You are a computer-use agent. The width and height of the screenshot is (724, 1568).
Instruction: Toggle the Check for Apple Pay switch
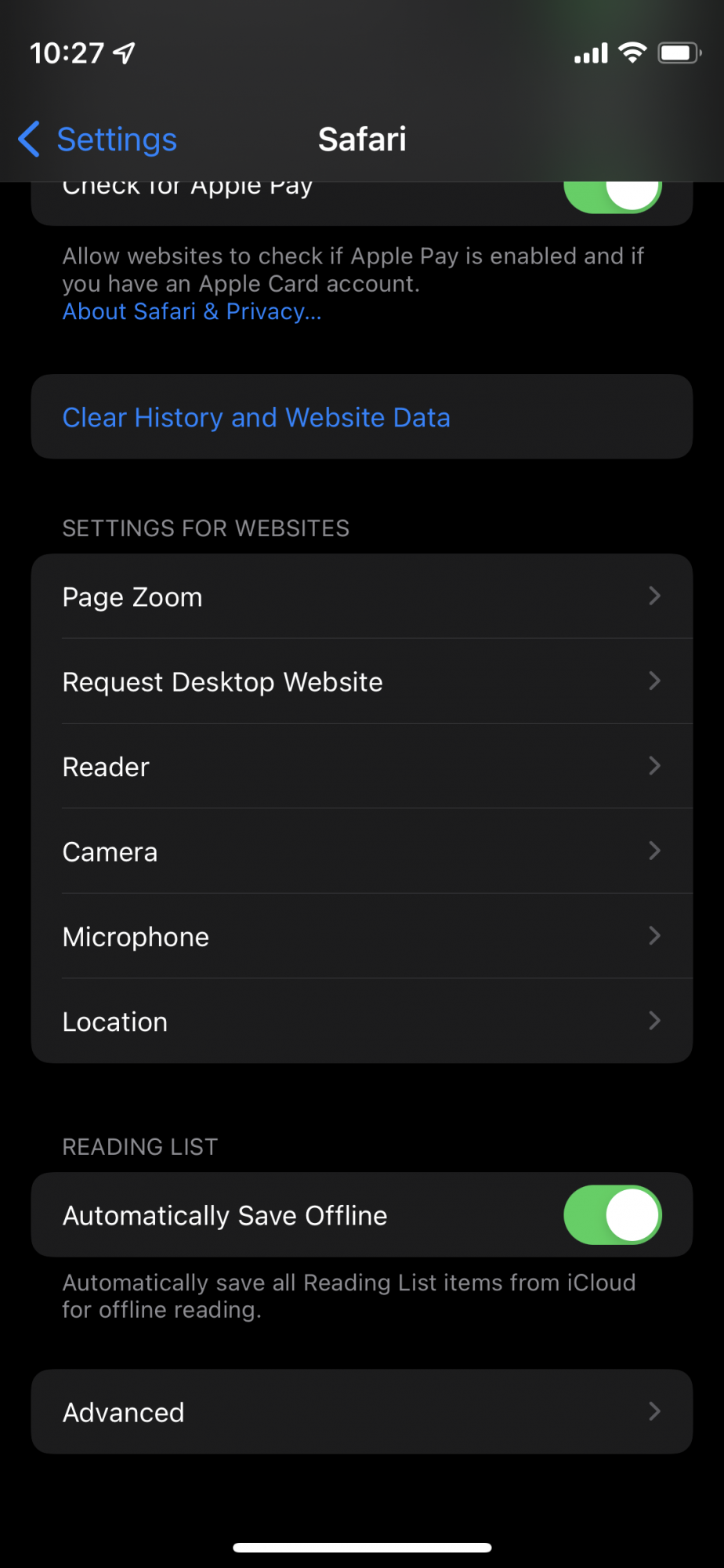[612, 196]
